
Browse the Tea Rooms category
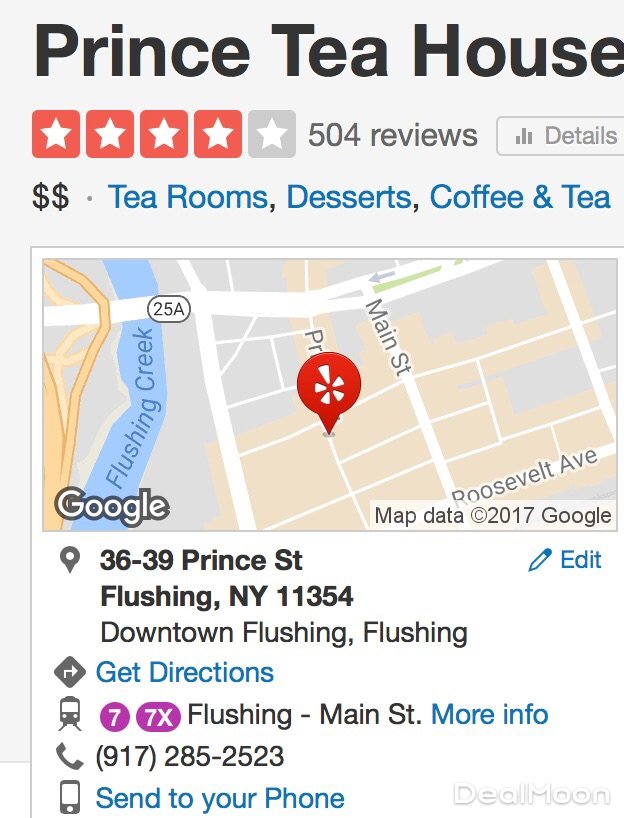click(188, 197)
